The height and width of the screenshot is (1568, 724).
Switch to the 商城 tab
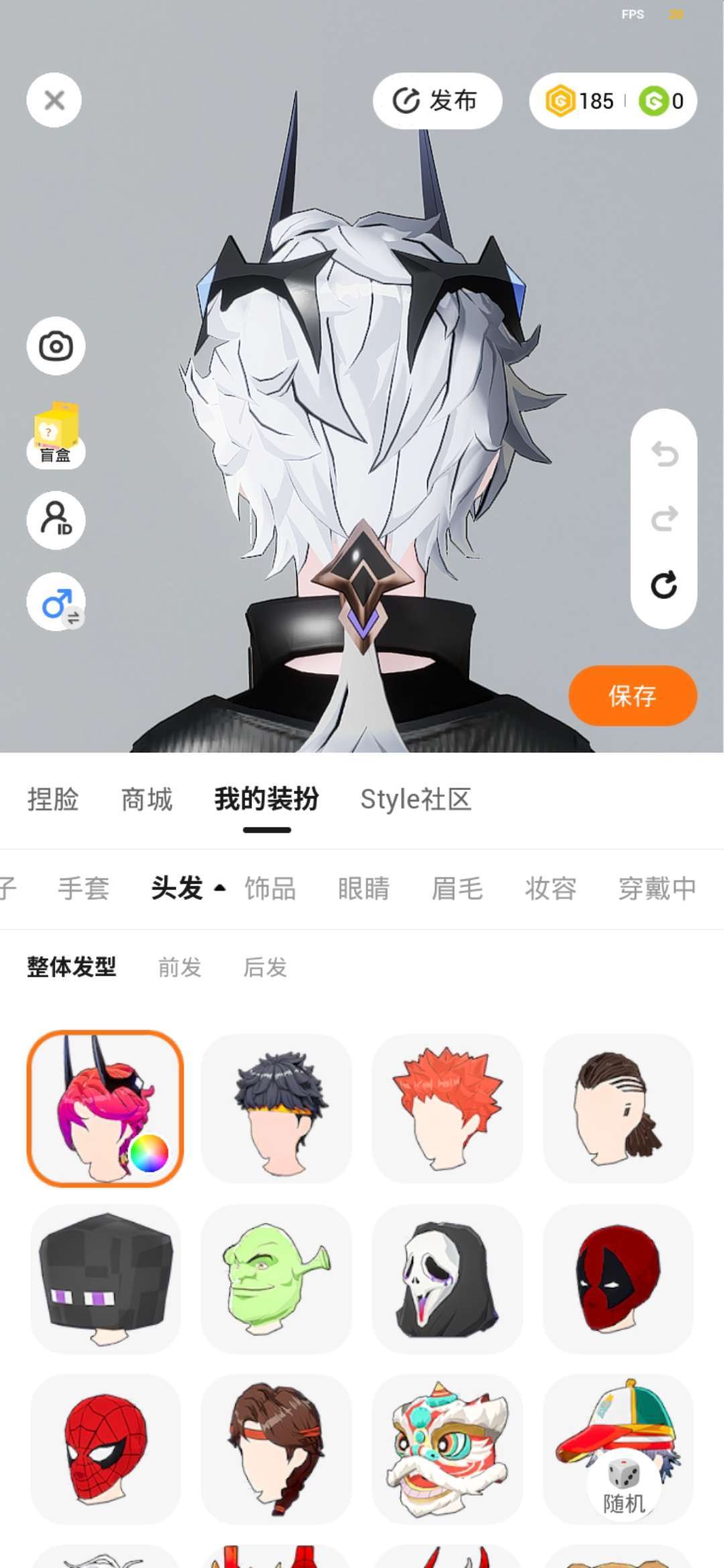tap(147, 799)
